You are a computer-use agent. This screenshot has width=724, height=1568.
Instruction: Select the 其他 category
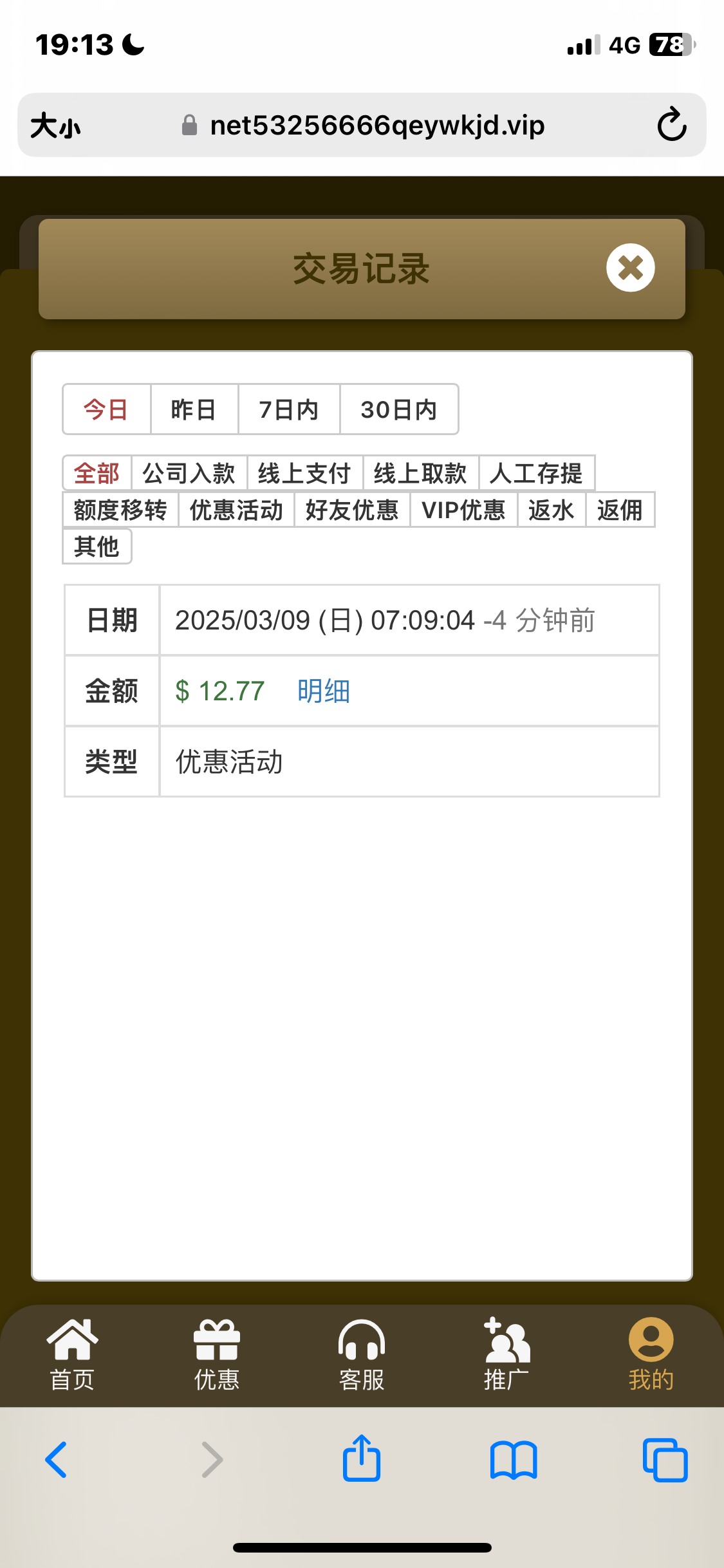point(97,546)
